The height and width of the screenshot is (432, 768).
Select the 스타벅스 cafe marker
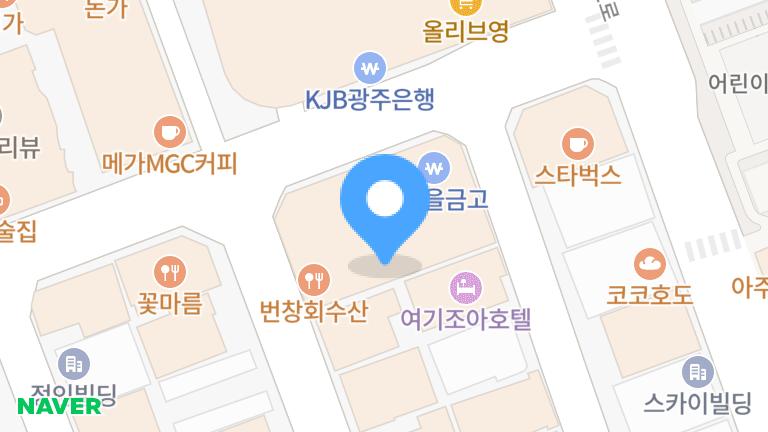click(578, 143)
